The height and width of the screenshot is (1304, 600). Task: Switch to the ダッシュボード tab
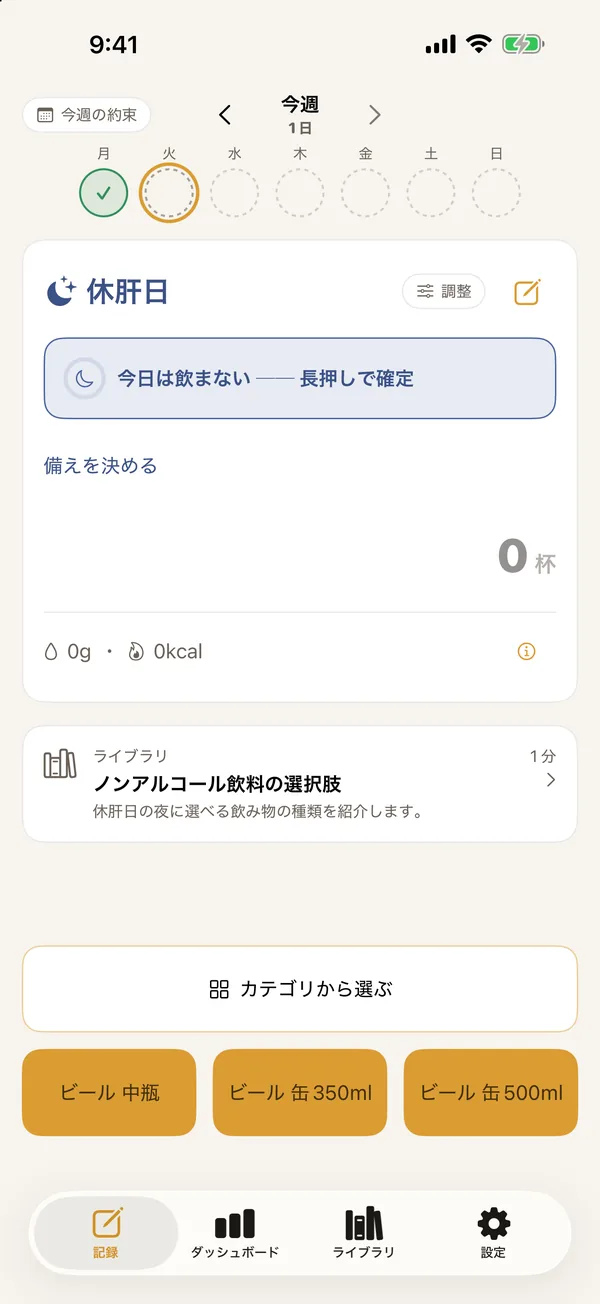point(235,1234)
